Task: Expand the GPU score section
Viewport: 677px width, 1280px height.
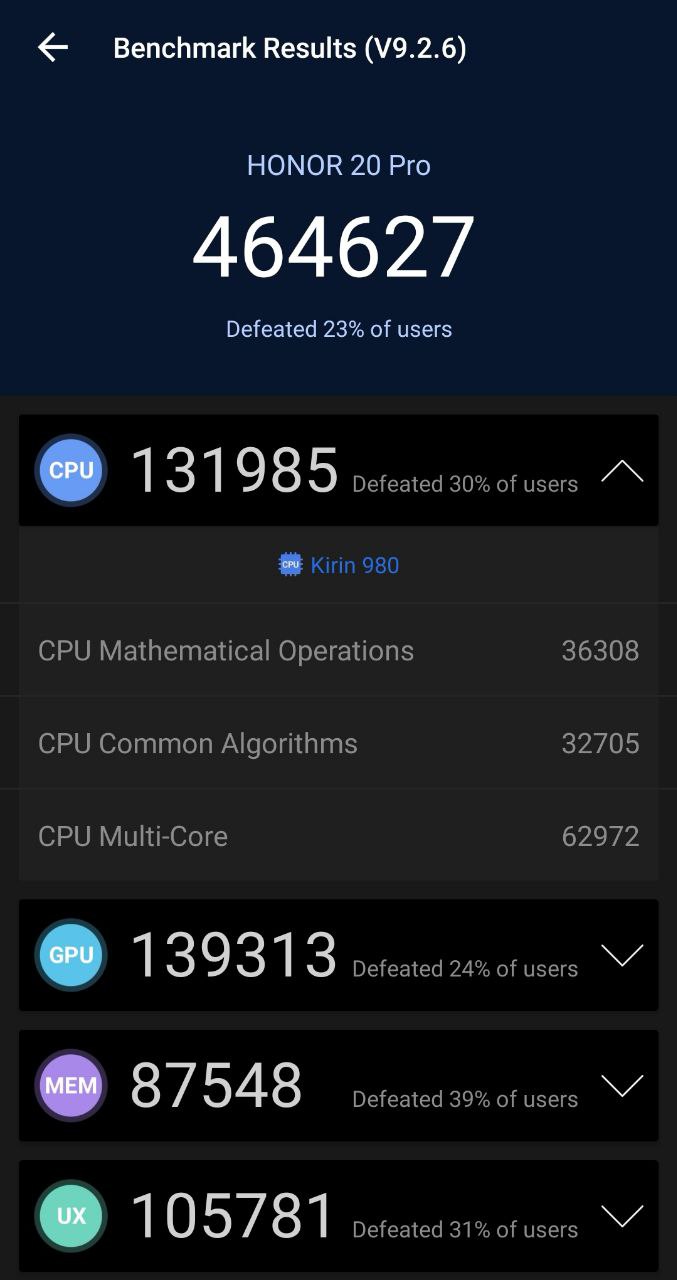Action: [x=621, y=956]
